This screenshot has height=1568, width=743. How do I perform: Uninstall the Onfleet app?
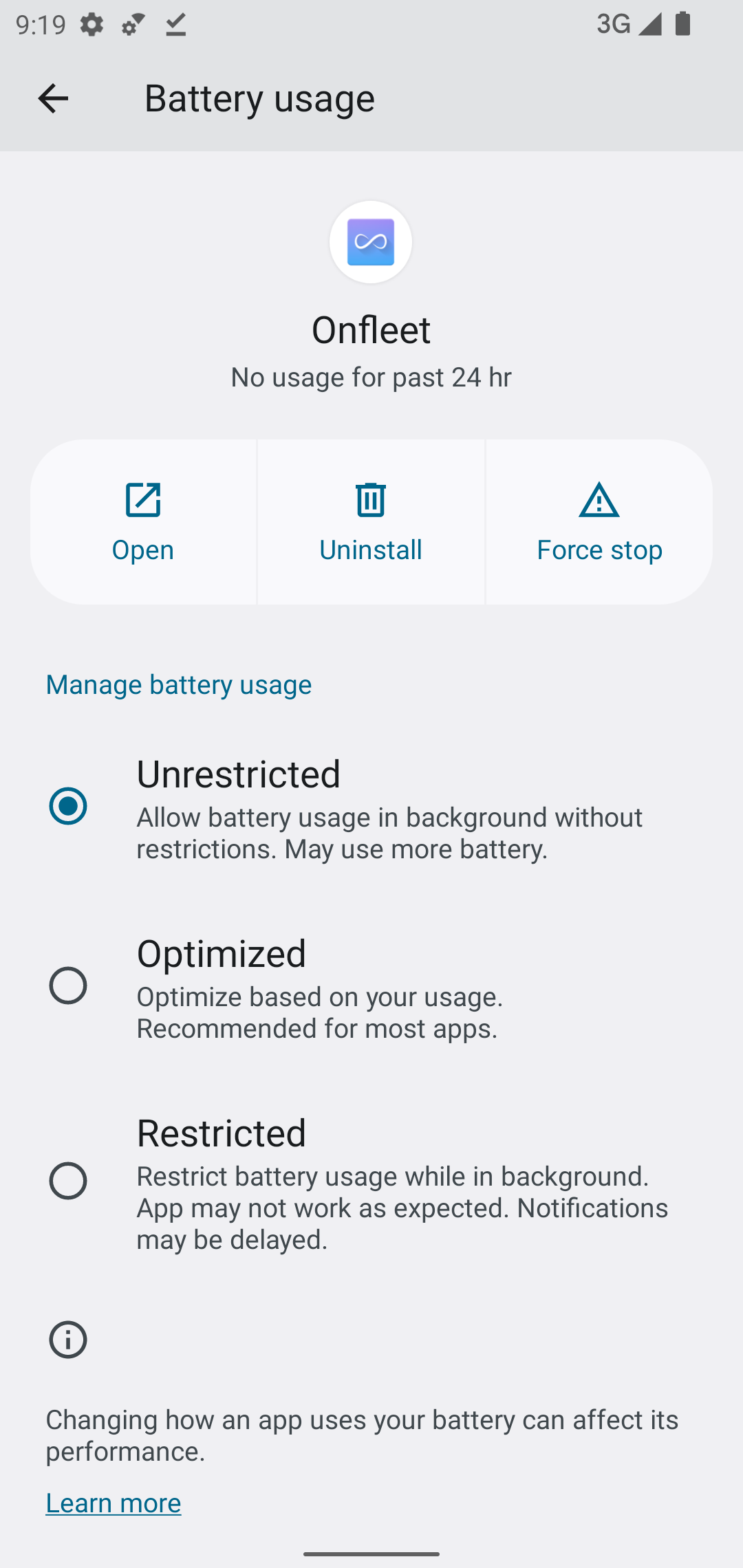coord(371,522)
